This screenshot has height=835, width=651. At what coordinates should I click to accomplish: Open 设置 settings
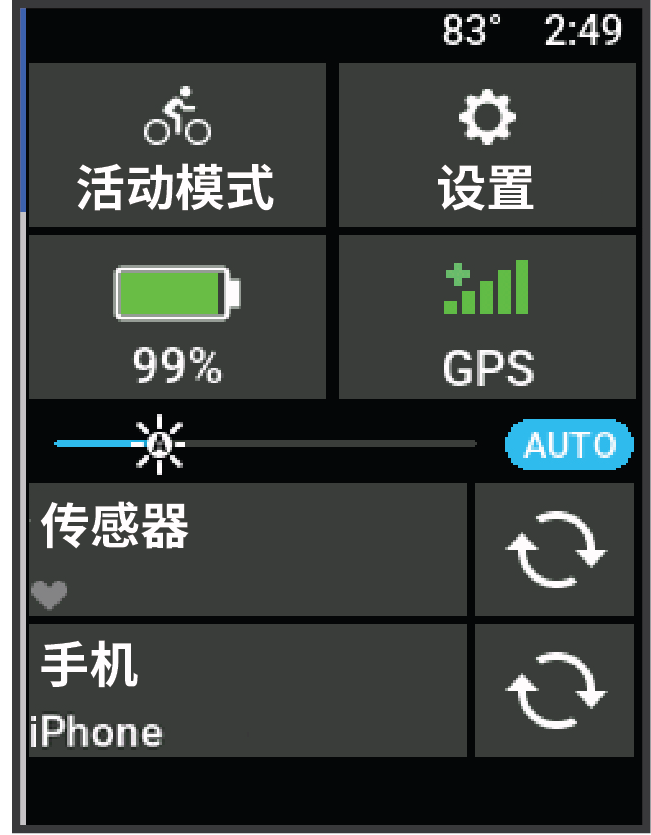click(x=487, y=146)
